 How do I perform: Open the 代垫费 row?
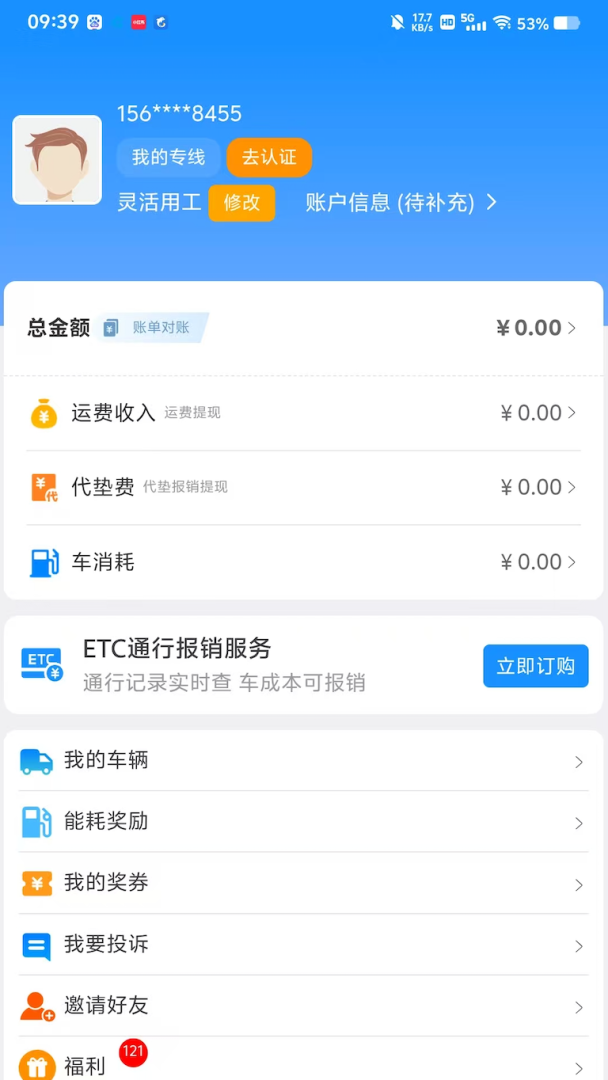303,487
